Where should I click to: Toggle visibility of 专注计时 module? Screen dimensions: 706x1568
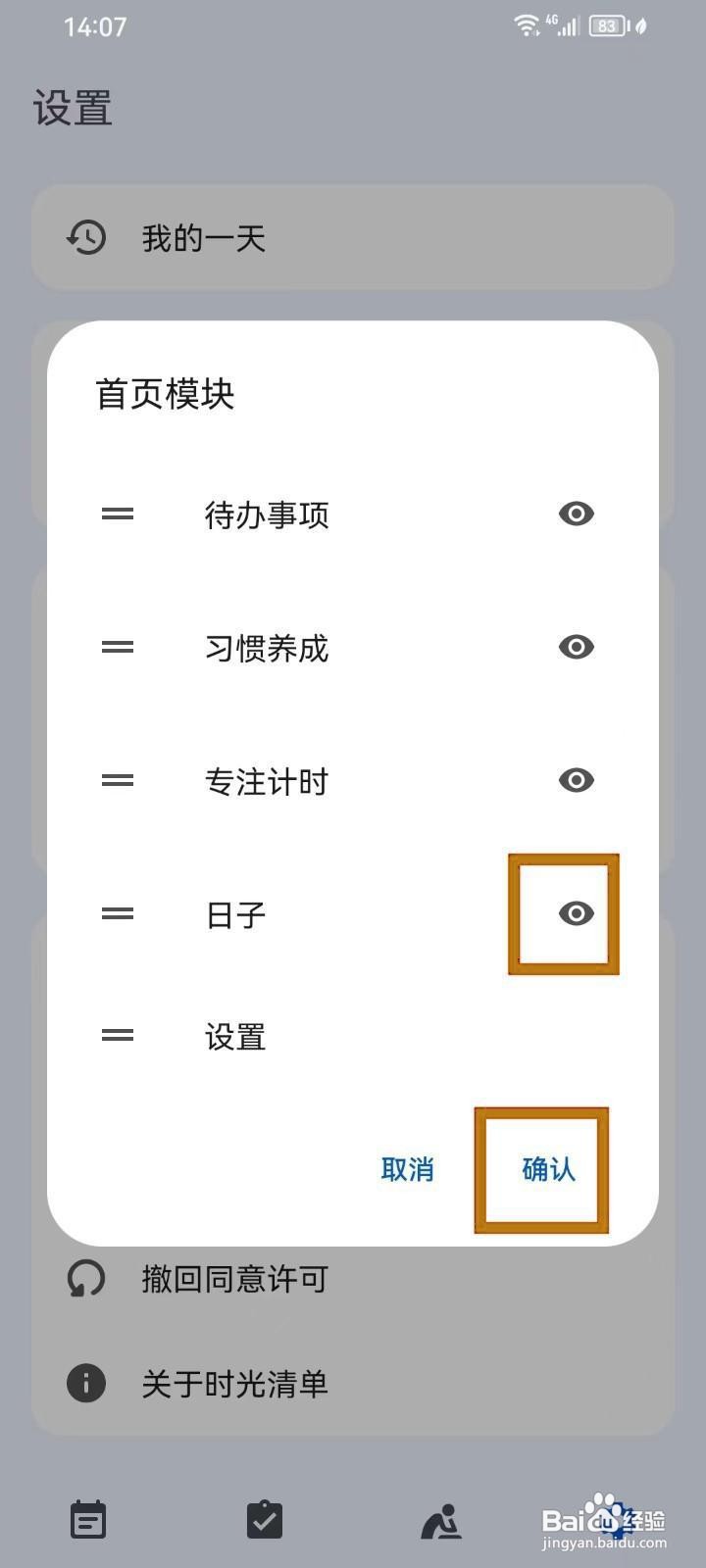pos(577,780)
